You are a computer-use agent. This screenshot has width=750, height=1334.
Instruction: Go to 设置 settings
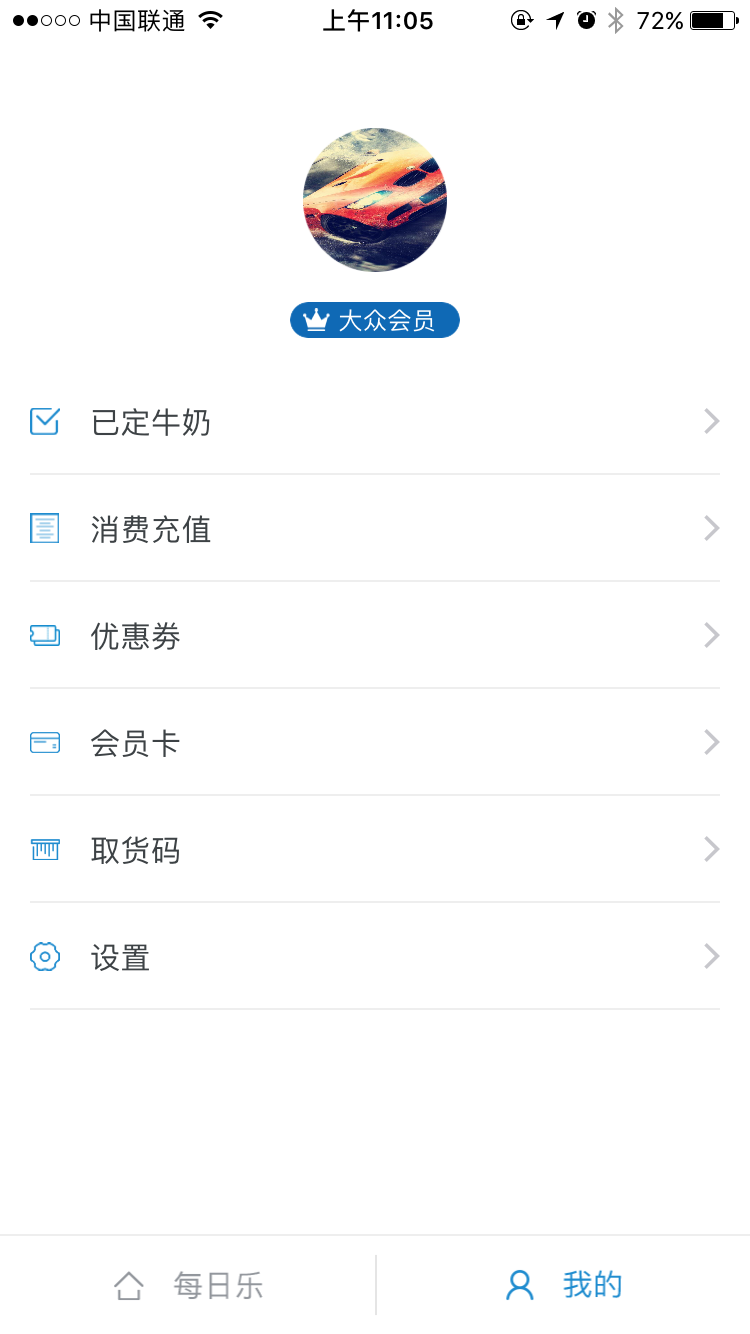click(x=374, y=957)
